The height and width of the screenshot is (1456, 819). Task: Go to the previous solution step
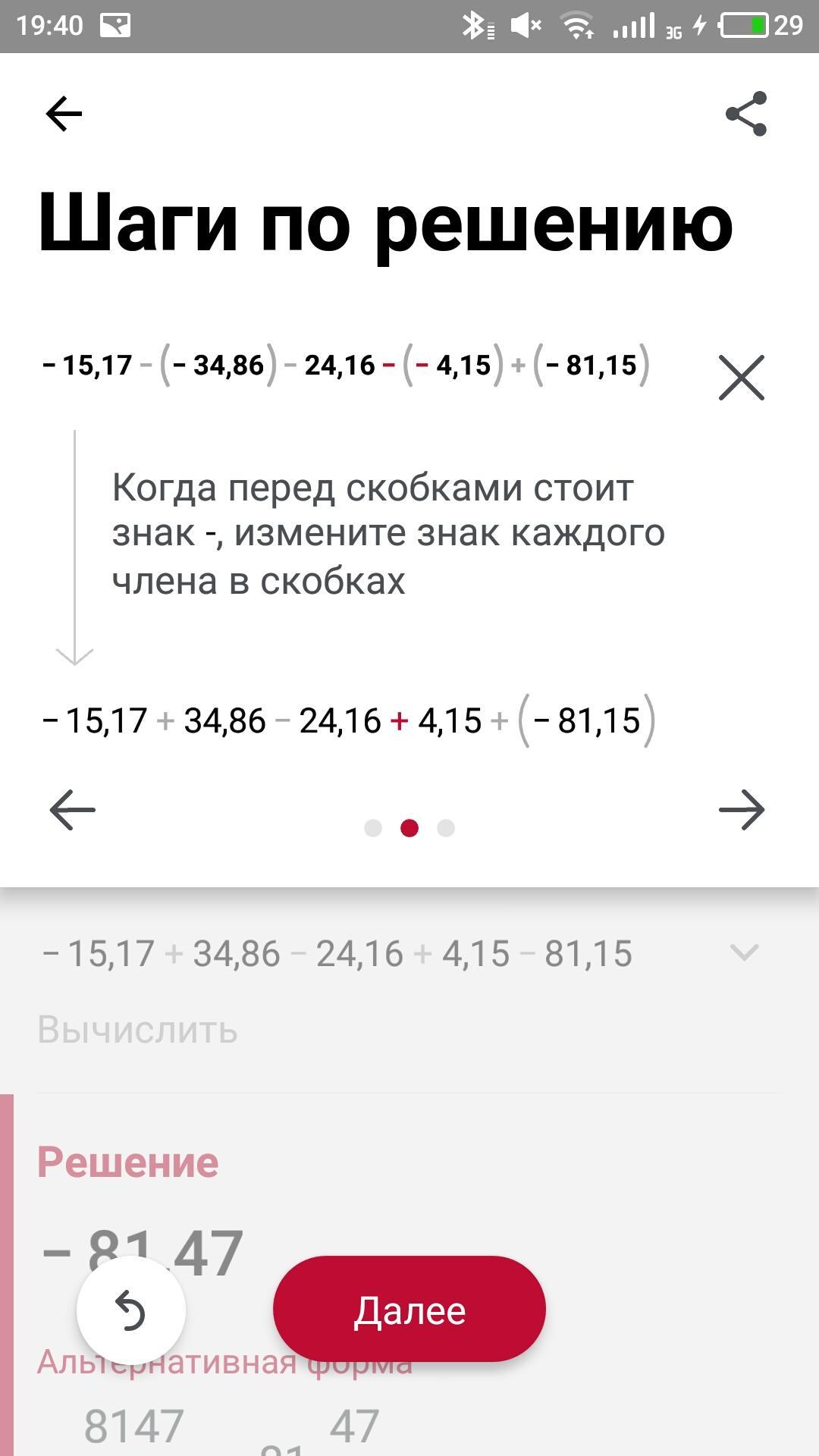[x=73, y=810]
